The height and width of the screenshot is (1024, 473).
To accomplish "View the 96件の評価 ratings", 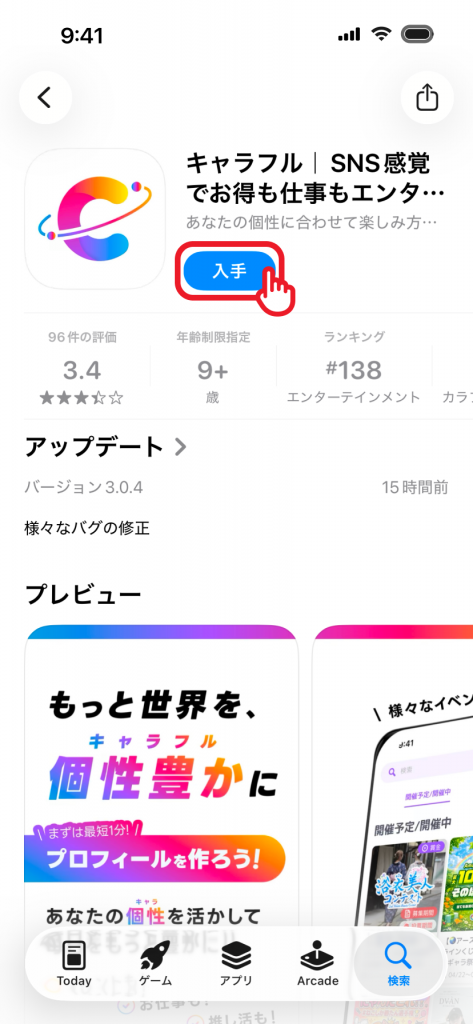I will (82, 367).
